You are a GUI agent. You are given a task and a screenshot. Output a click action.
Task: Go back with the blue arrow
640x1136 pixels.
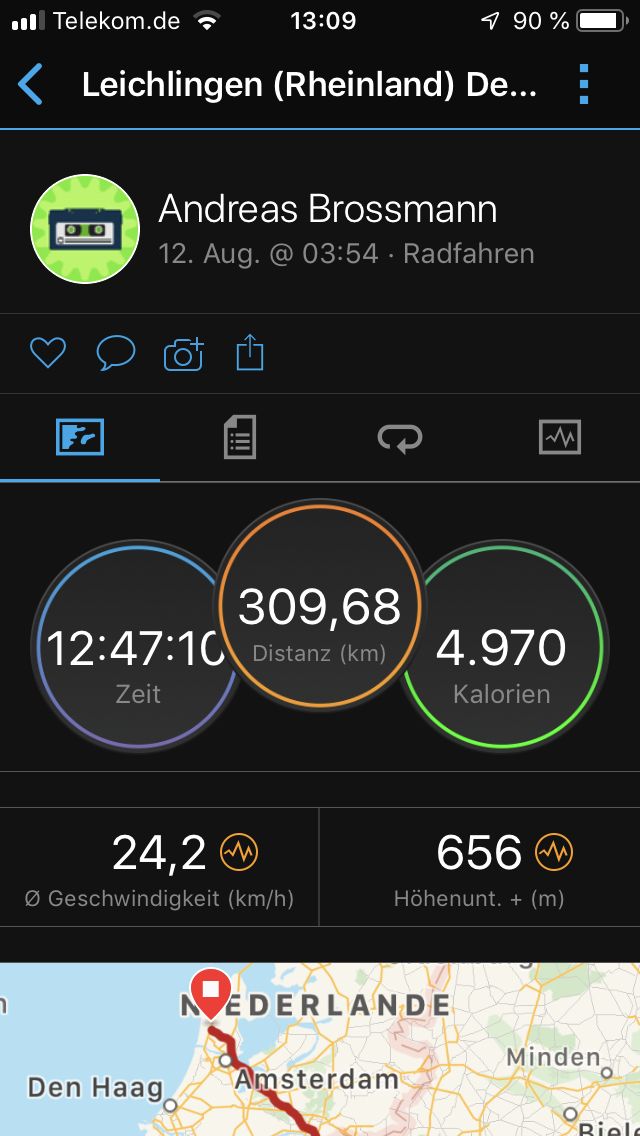[x=30, y=84]
